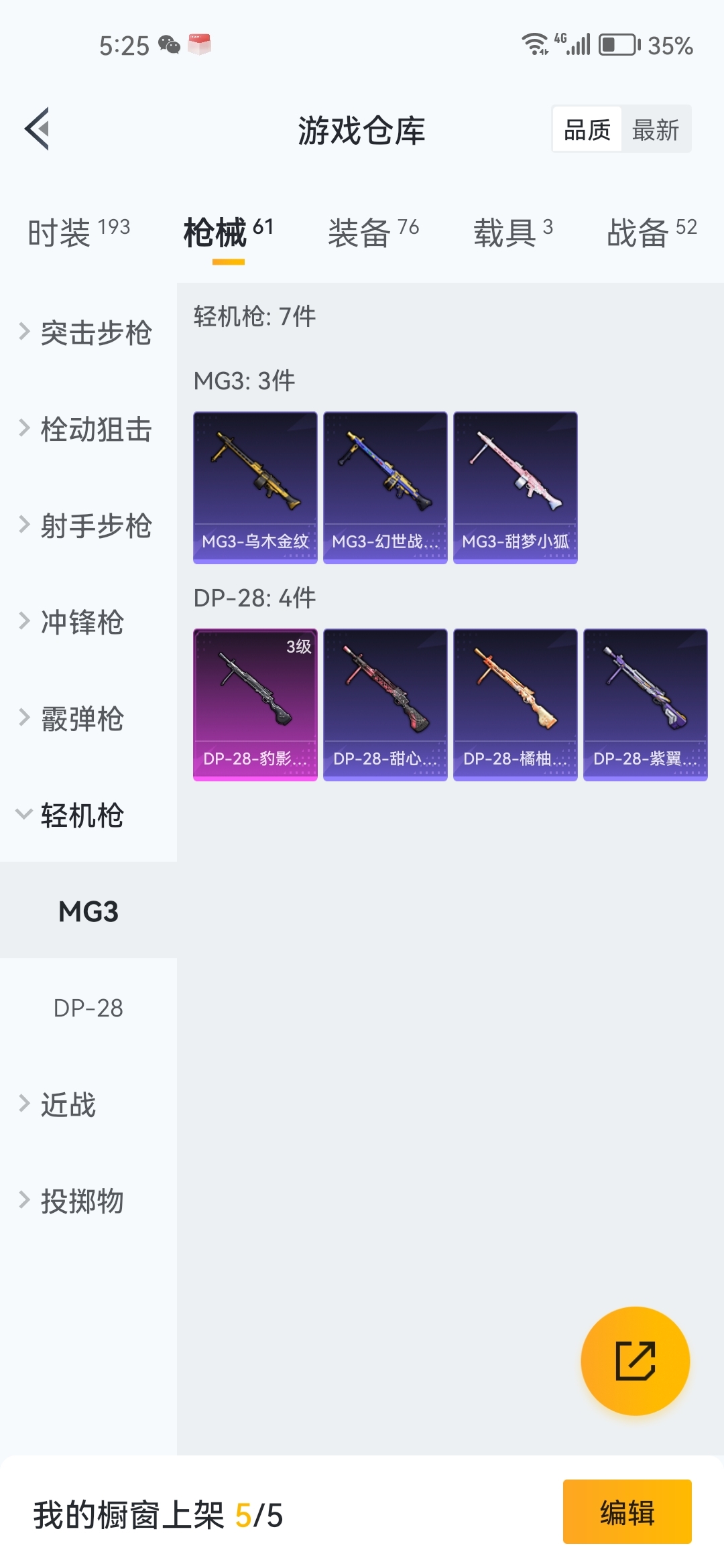The image size is (724, 1568).
Task: Switch sorting to 品质
Action: tap(586, 128)
